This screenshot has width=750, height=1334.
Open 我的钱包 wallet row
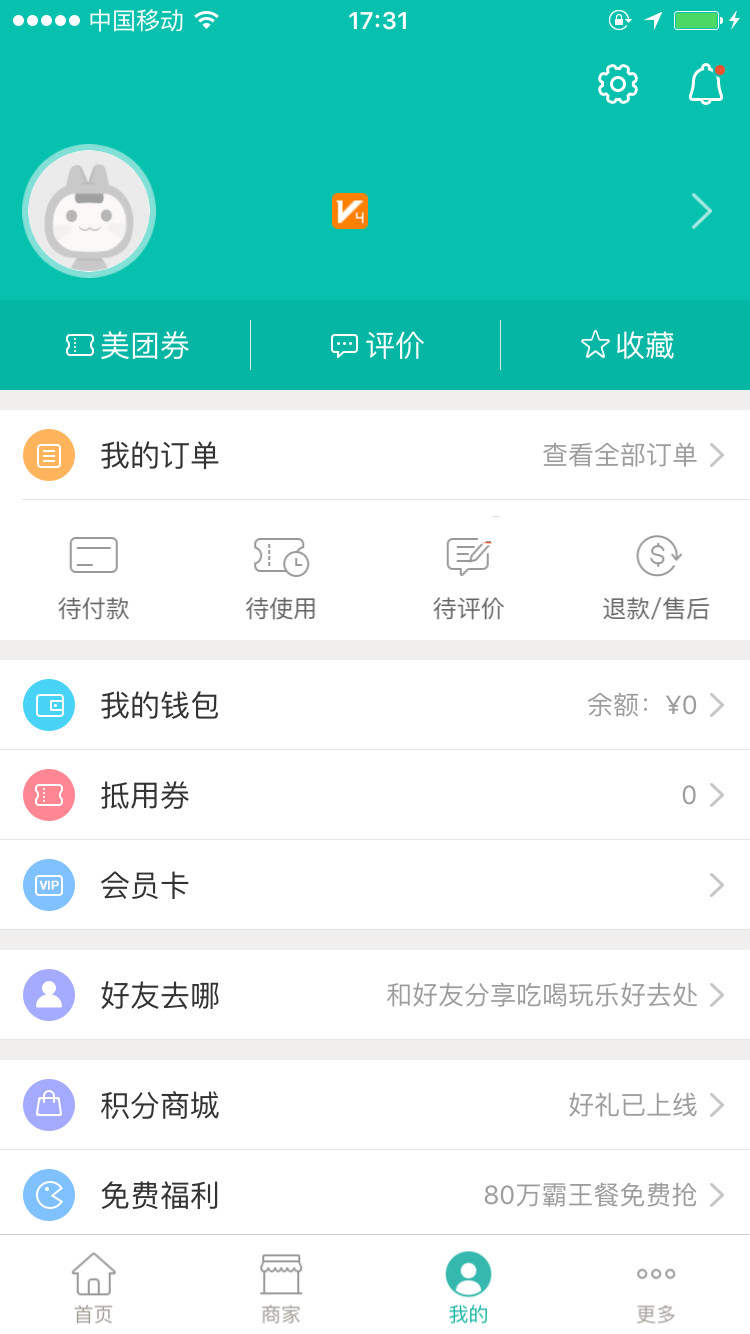[375, 705]
